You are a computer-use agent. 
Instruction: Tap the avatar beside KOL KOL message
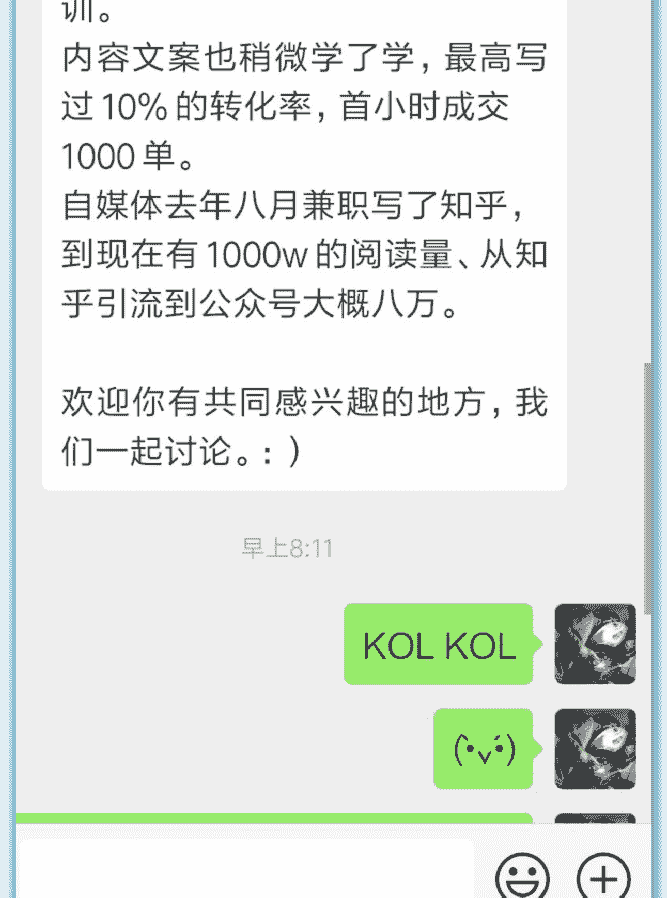tap(595, 644)
